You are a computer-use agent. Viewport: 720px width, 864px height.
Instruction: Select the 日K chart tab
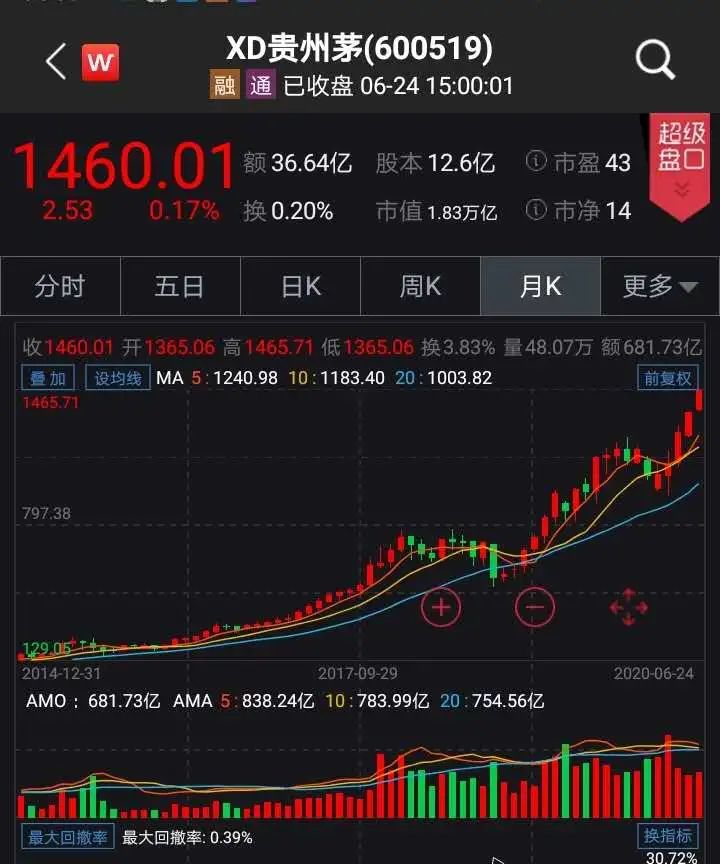pyautogui.click(x=300, y=286)
